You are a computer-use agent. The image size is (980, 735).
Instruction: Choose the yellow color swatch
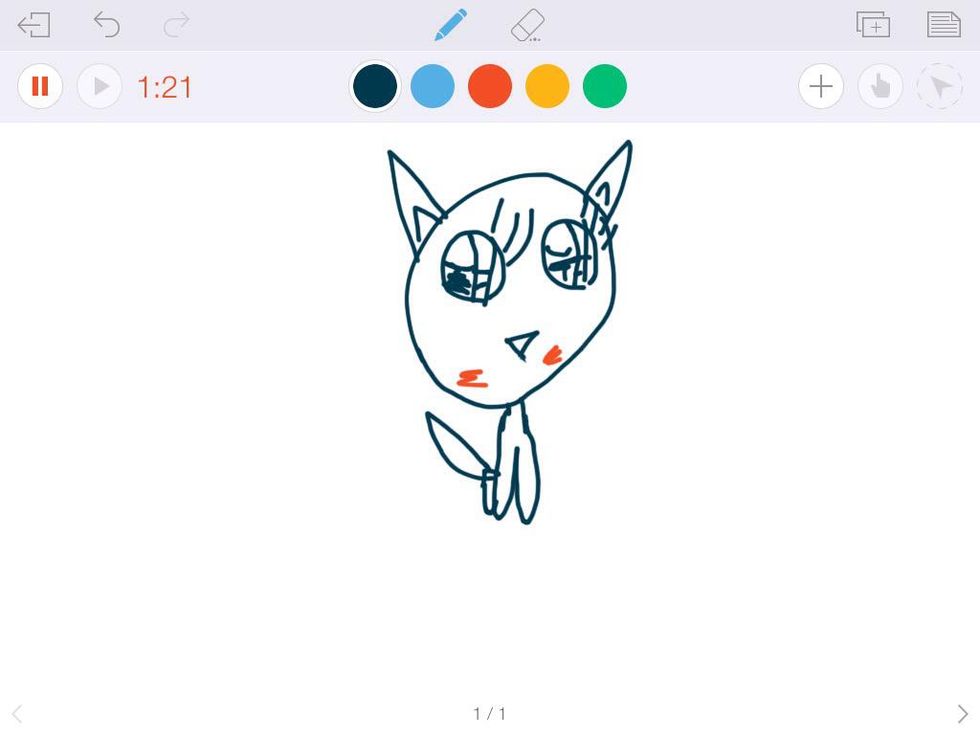(x=547, y=87)
